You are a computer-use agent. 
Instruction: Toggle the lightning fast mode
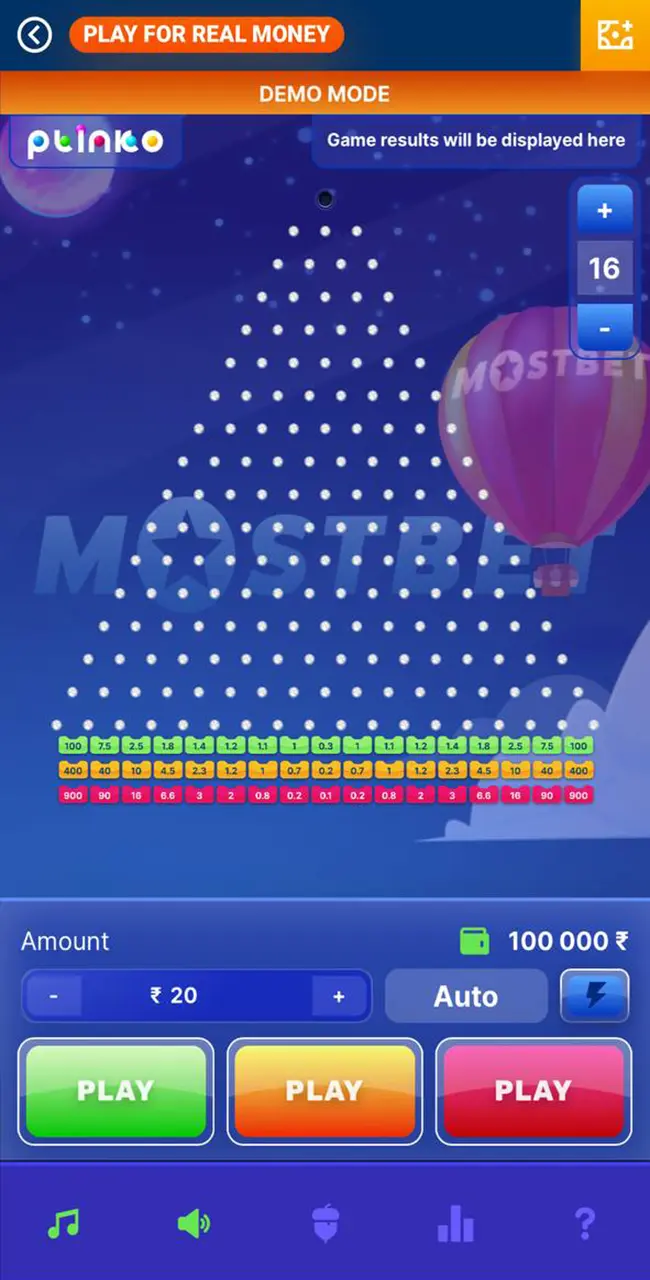coord(595,996)
